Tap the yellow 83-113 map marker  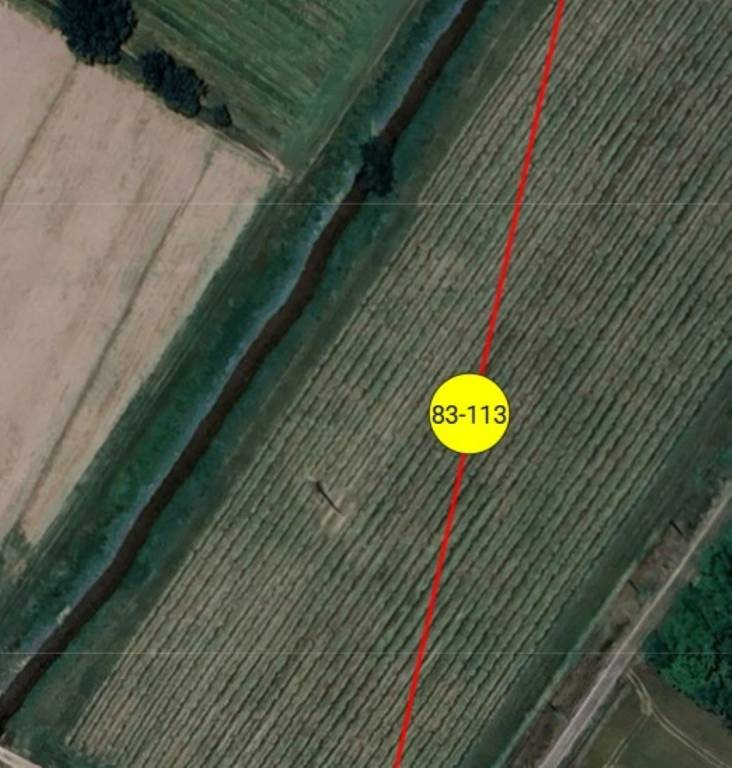coord(469,414)
